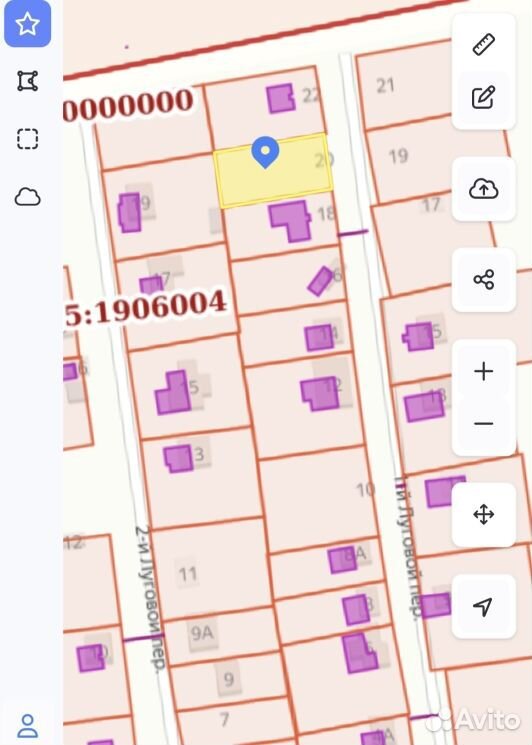Tap the four-arrow move button
532x745 pixels.
(x=484, y=515)
